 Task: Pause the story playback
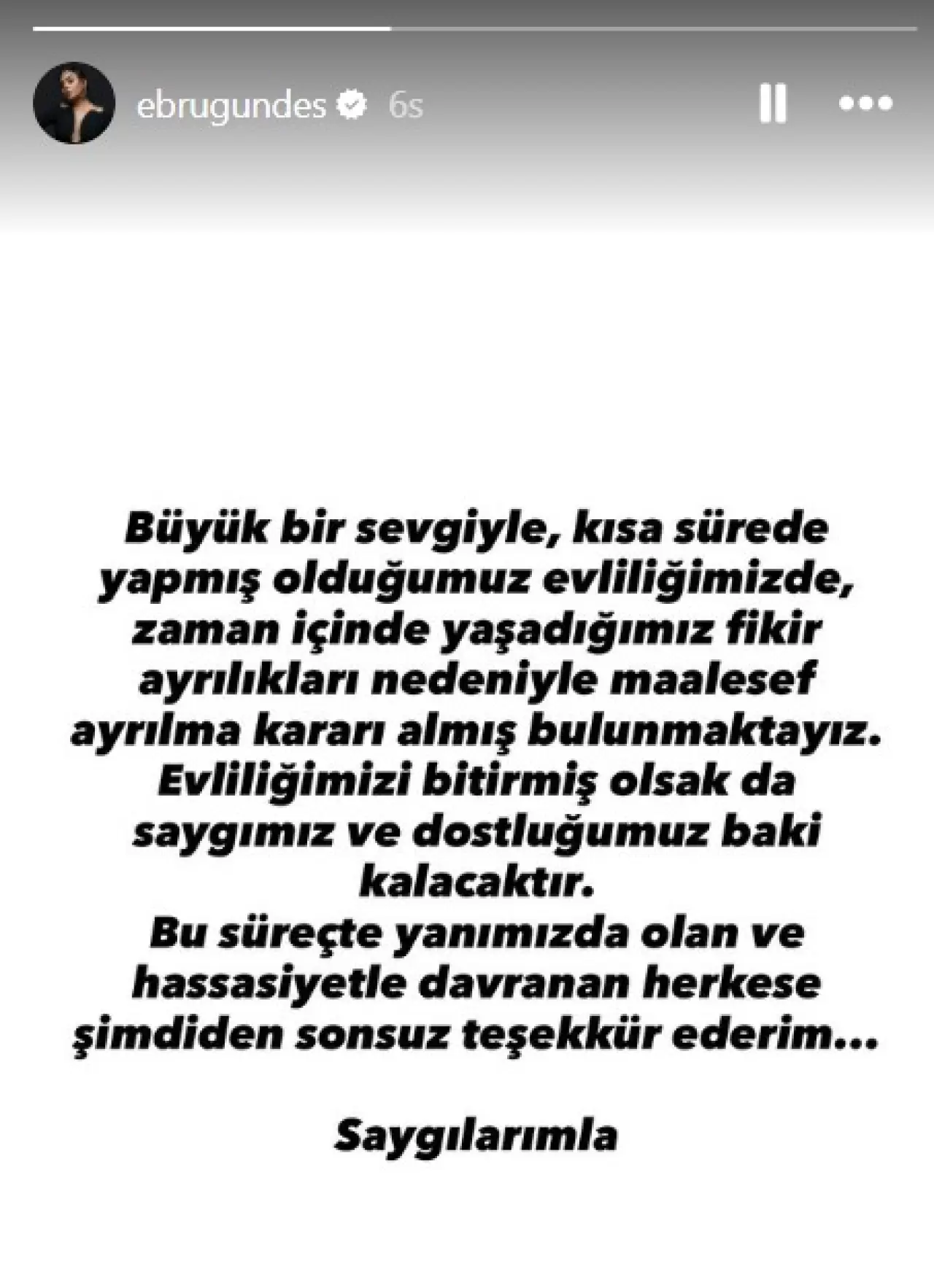(772, 103)
